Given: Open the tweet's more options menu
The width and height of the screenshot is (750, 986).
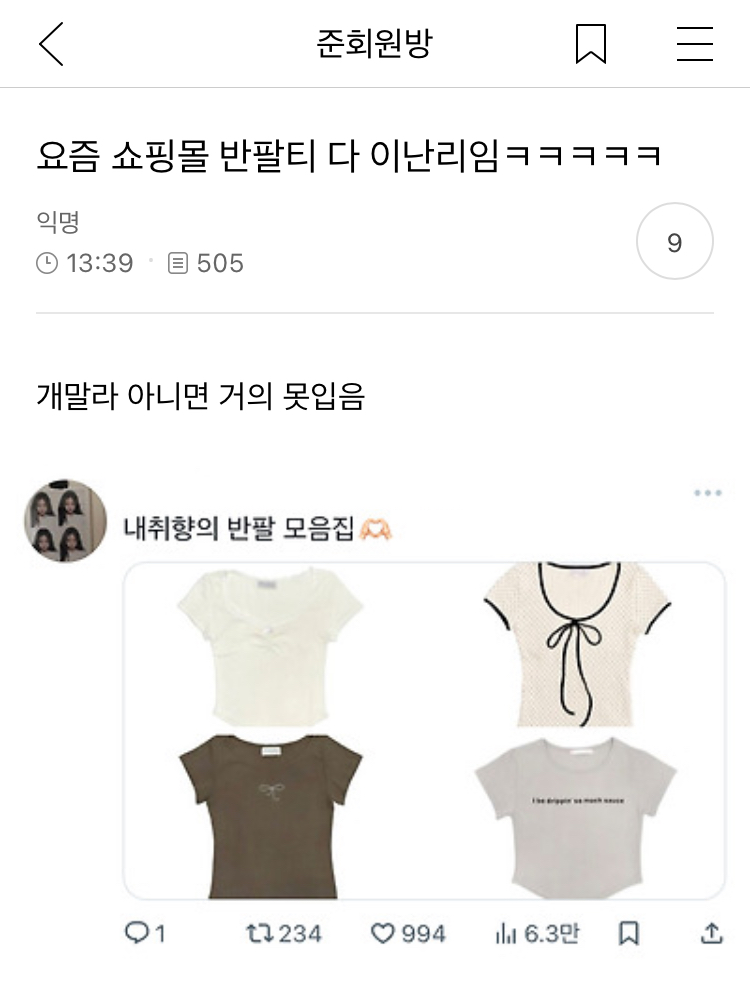Looking at the screenshot, I should pyautogui.click(x=708, y=491).
